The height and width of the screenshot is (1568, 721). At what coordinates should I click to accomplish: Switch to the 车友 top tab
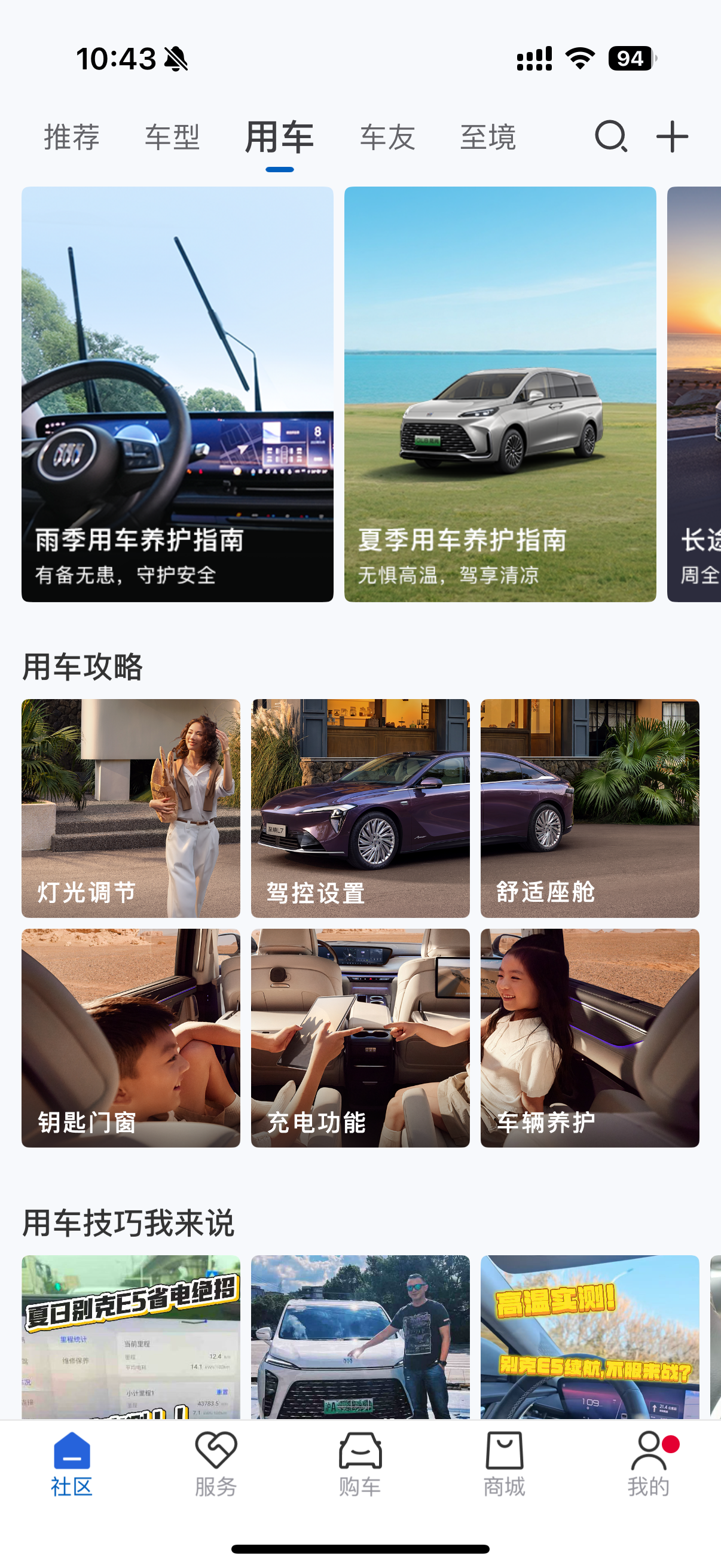[x=387, y=137]
